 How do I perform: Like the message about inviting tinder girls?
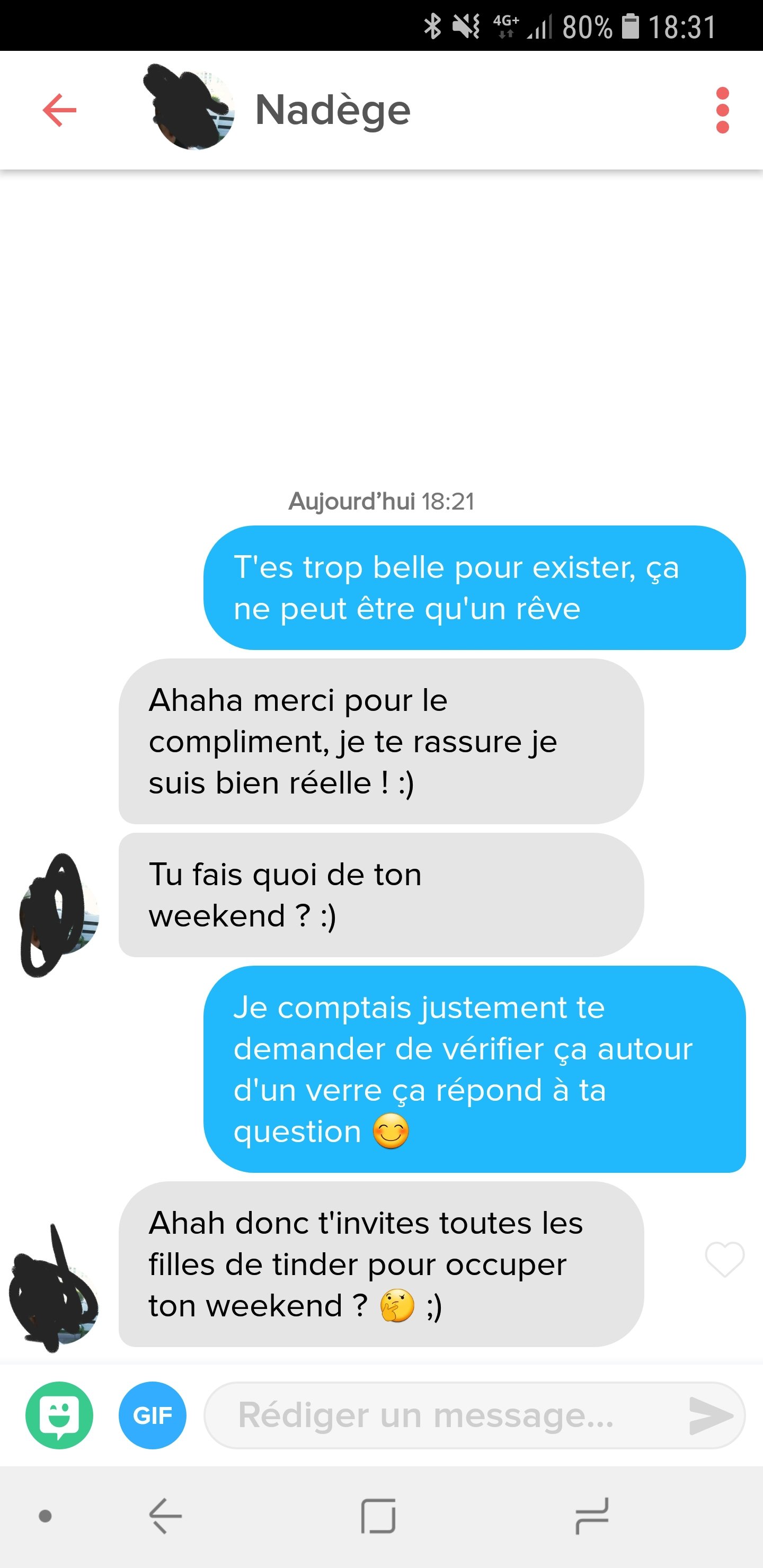[x=724, y=1259]
